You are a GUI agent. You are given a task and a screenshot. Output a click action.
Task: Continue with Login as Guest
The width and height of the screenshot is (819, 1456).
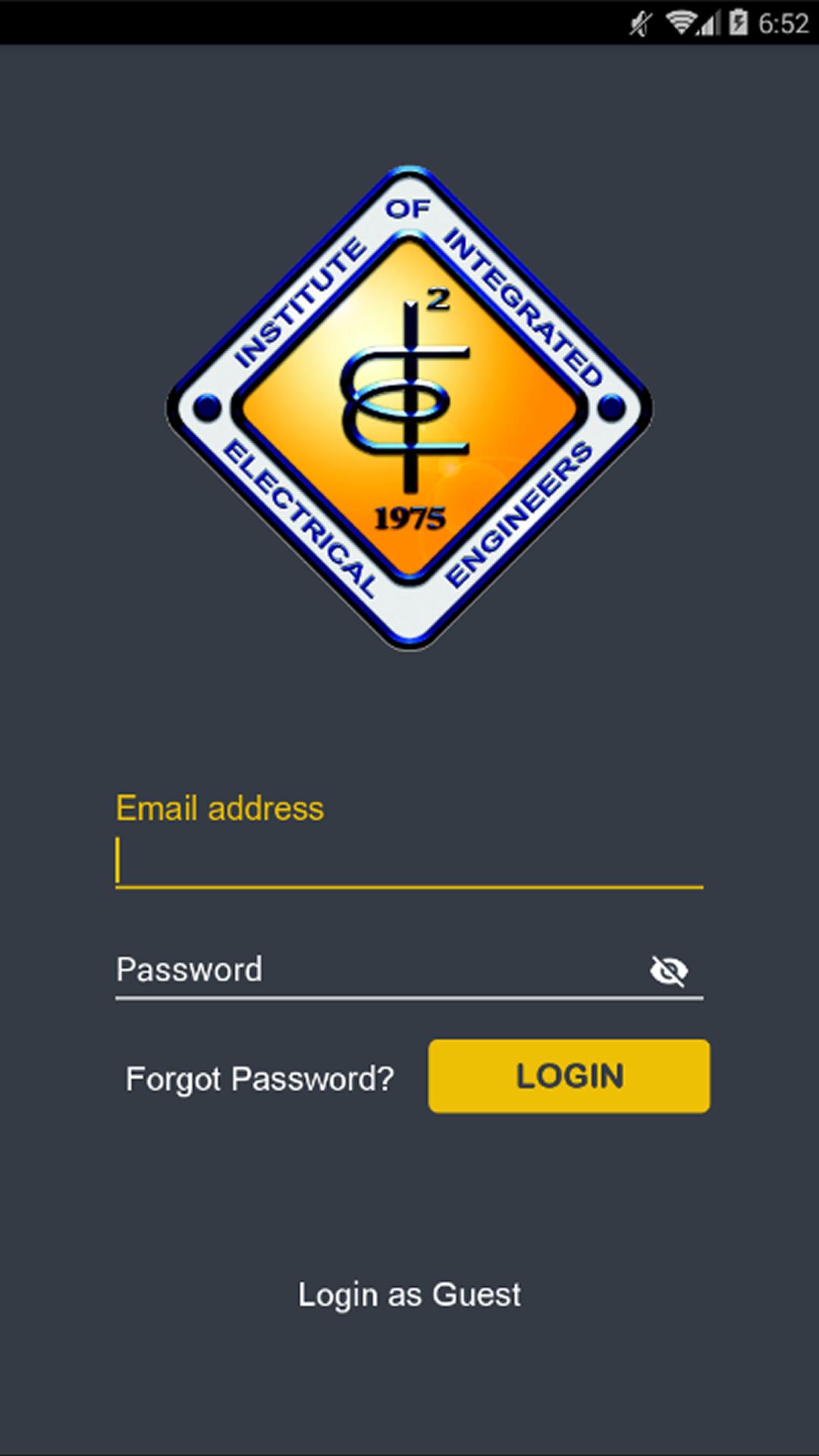click(409, 1294)
